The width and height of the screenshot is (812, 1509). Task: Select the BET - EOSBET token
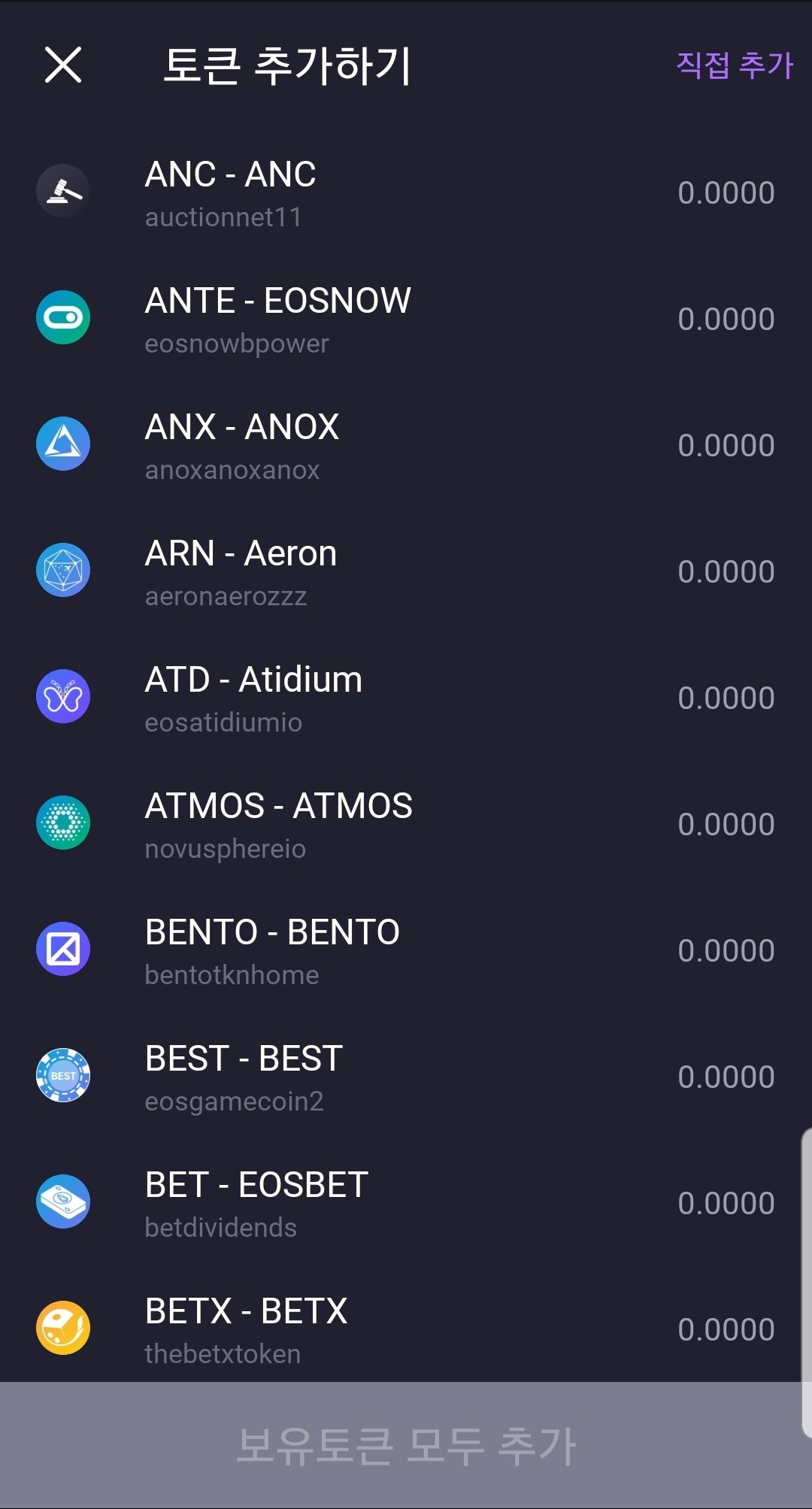coord(406,1204)
